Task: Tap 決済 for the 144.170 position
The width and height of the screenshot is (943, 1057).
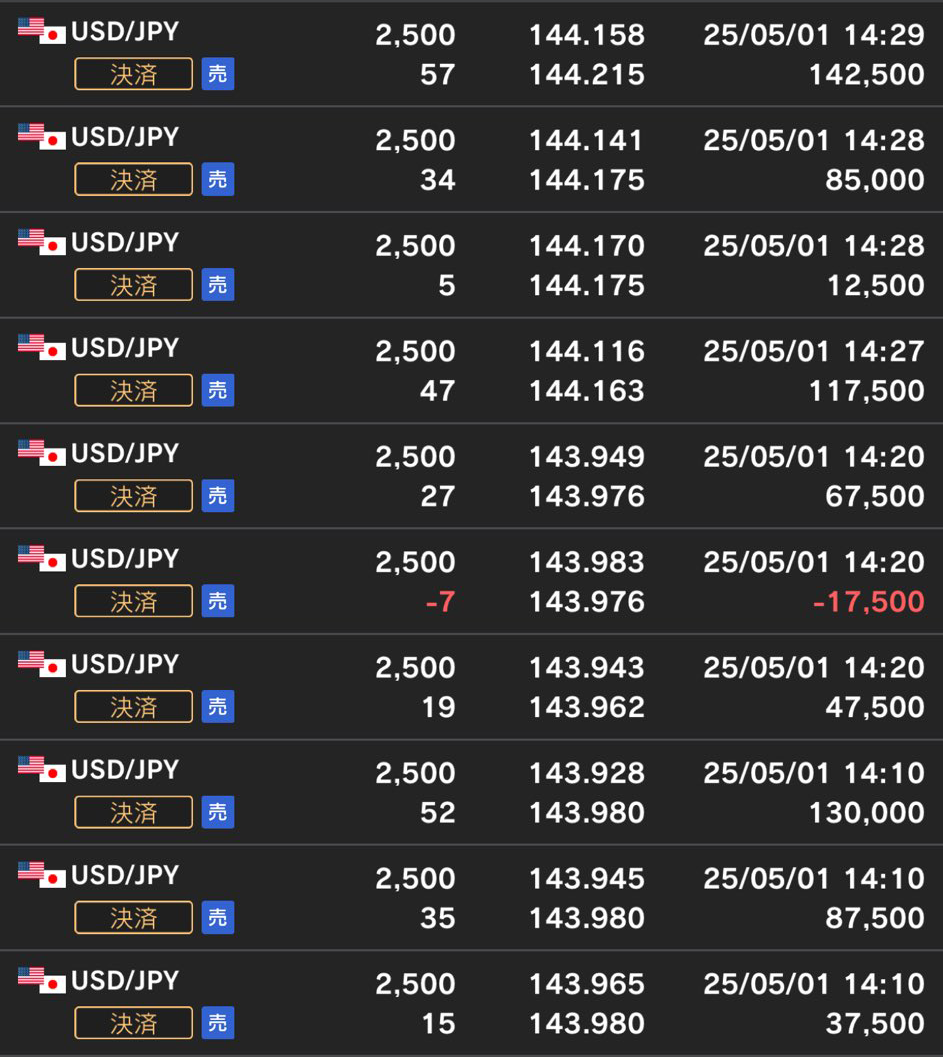Action: (133, 286)
